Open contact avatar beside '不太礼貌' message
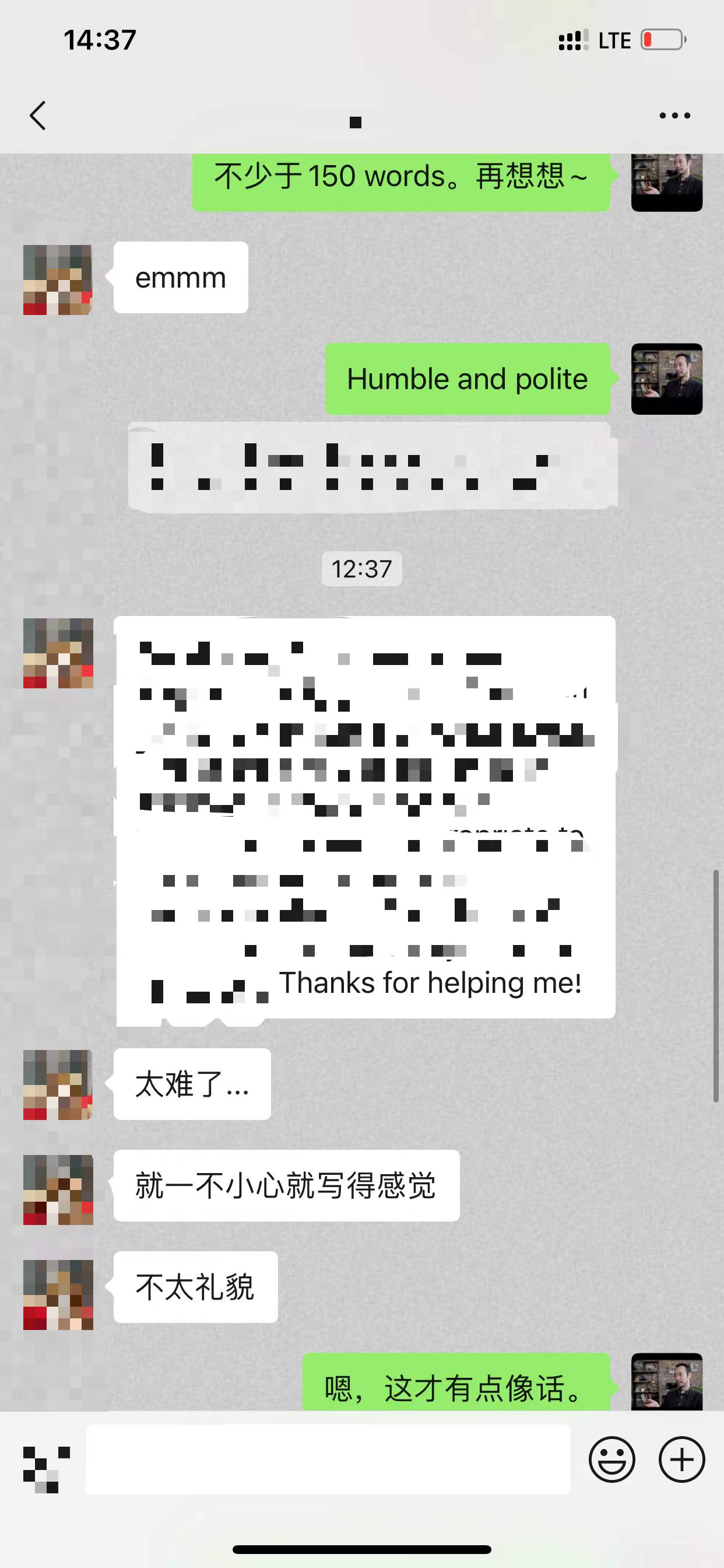The width and height of the screenshot is (724, 1568). tap(58, 1294)
